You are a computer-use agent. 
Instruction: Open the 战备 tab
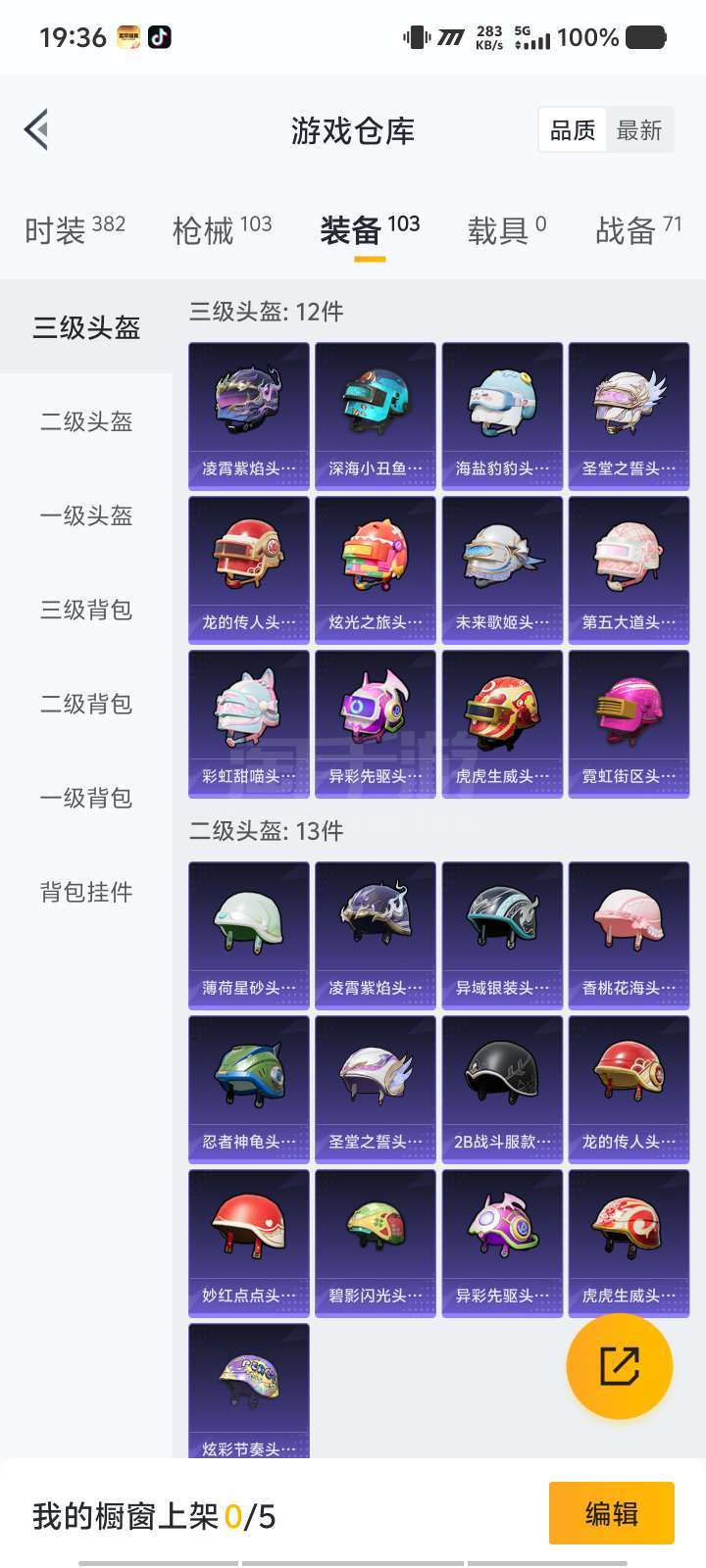point(638,229)
